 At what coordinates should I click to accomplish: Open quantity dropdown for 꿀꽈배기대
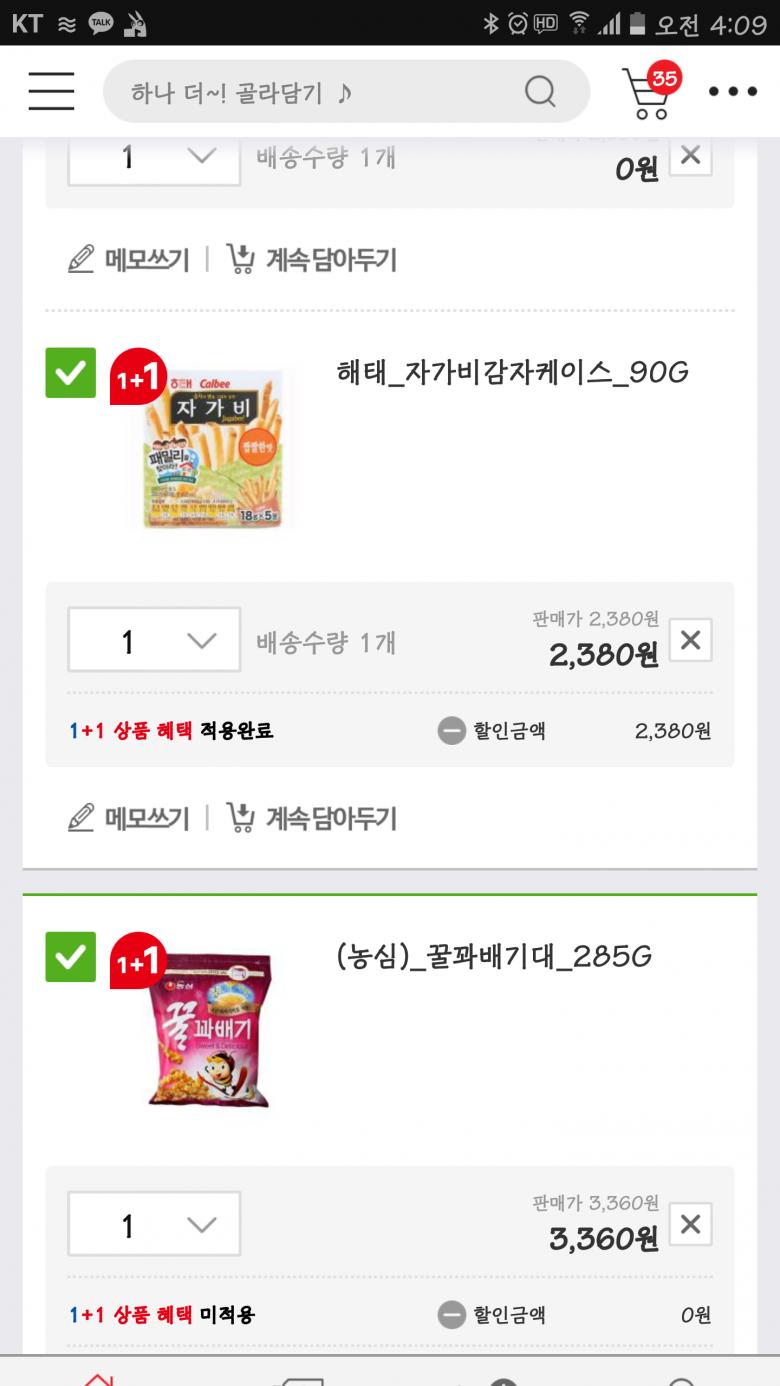click(154, 1224)
